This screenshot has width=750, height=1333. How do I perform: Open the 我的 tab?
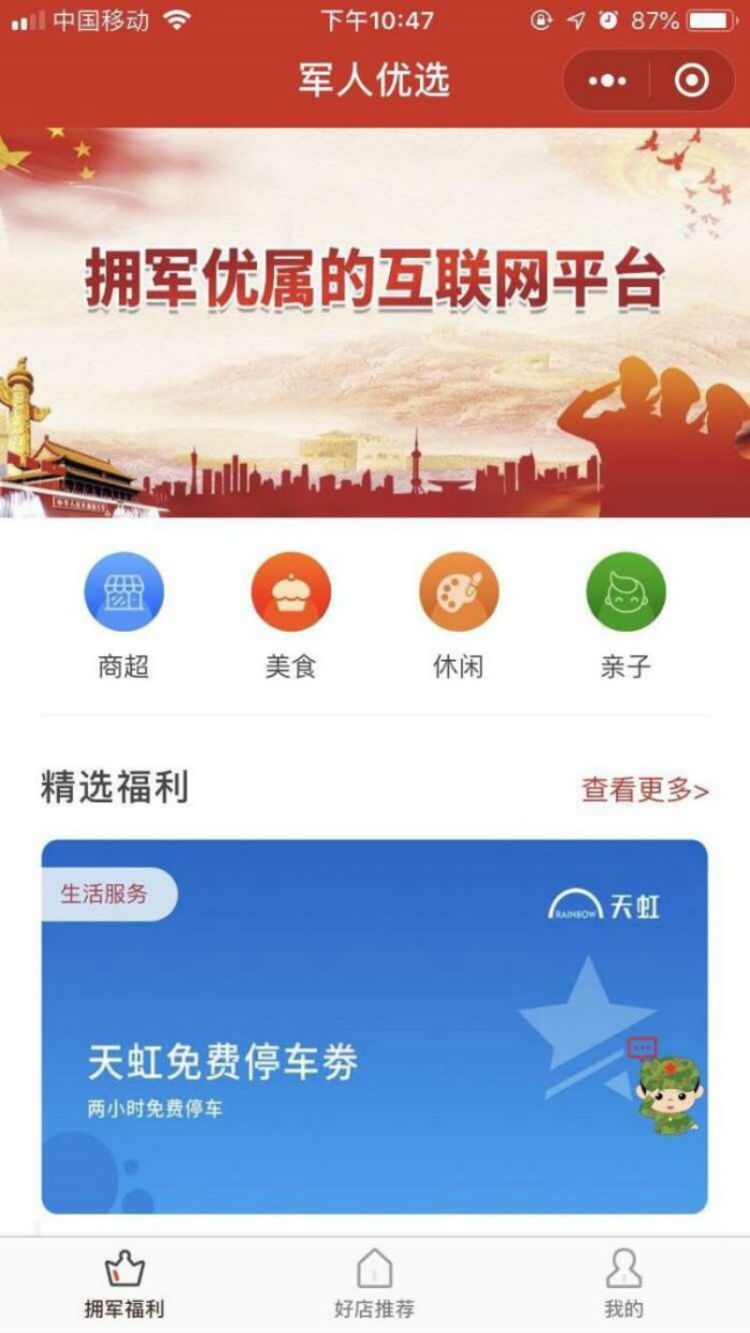point(623,1285)
